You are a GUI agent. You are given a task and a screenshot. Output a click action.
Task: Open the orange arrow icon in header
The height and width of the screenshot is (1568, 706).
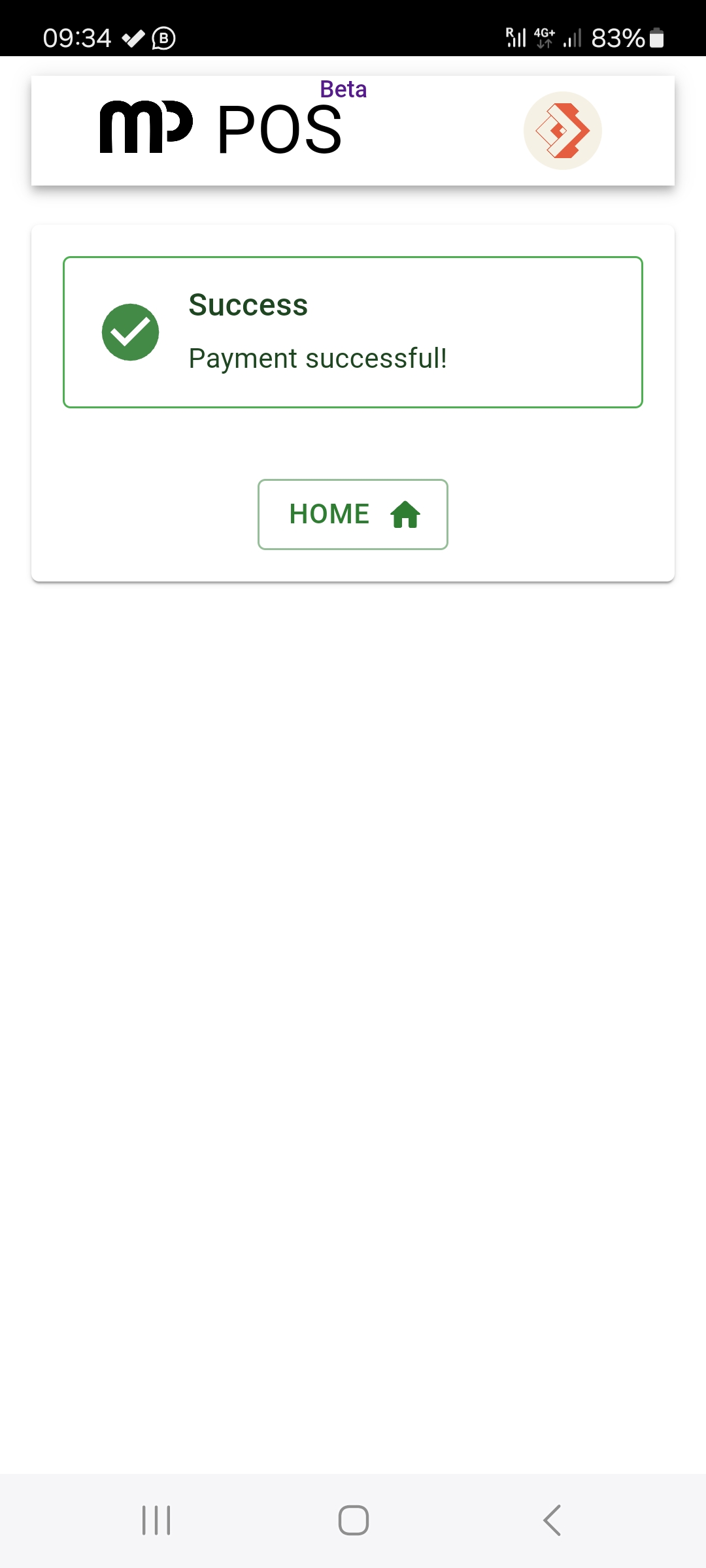coord(563,131)
